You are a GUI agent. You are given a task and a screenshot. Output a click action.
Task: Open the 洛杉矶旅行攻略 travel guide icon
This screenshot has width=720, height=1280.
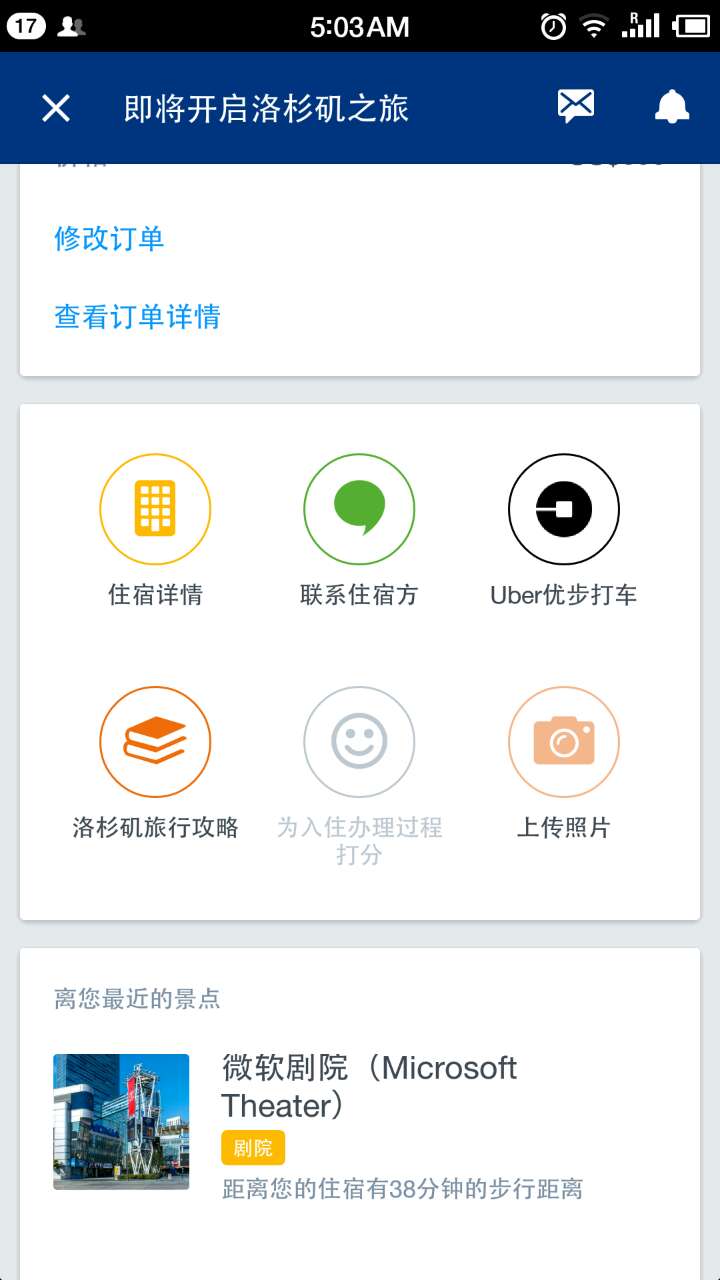coord(155,743)
